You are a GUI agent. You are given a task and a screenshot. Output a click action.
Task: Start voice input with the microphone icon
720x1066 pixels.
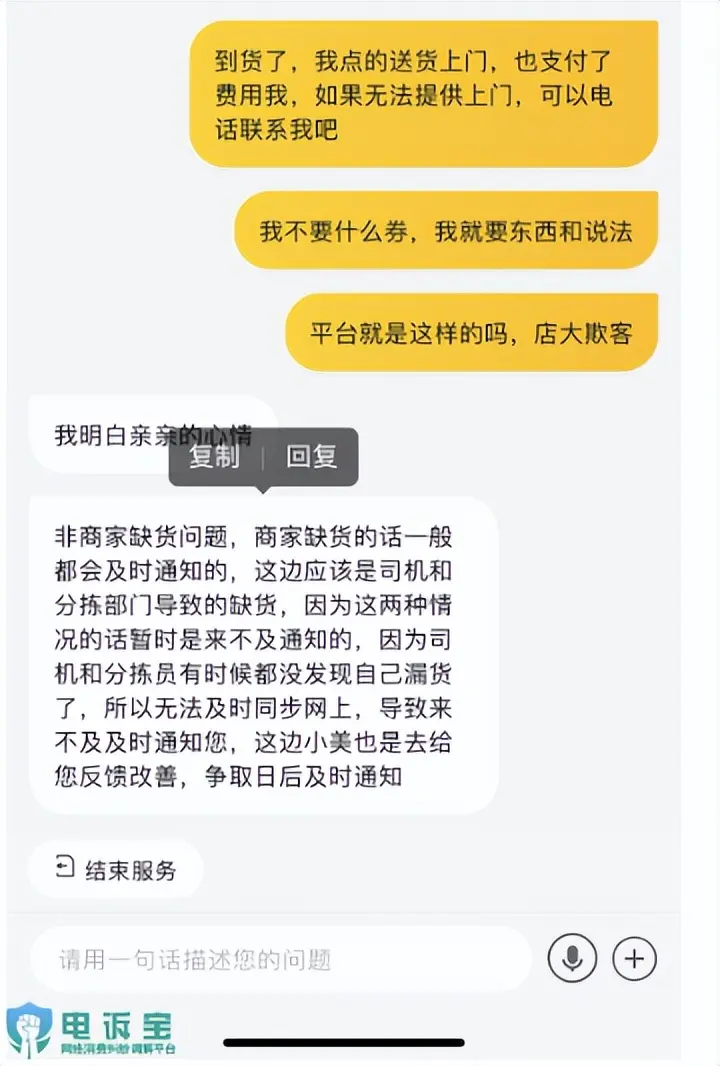point(572,960)
